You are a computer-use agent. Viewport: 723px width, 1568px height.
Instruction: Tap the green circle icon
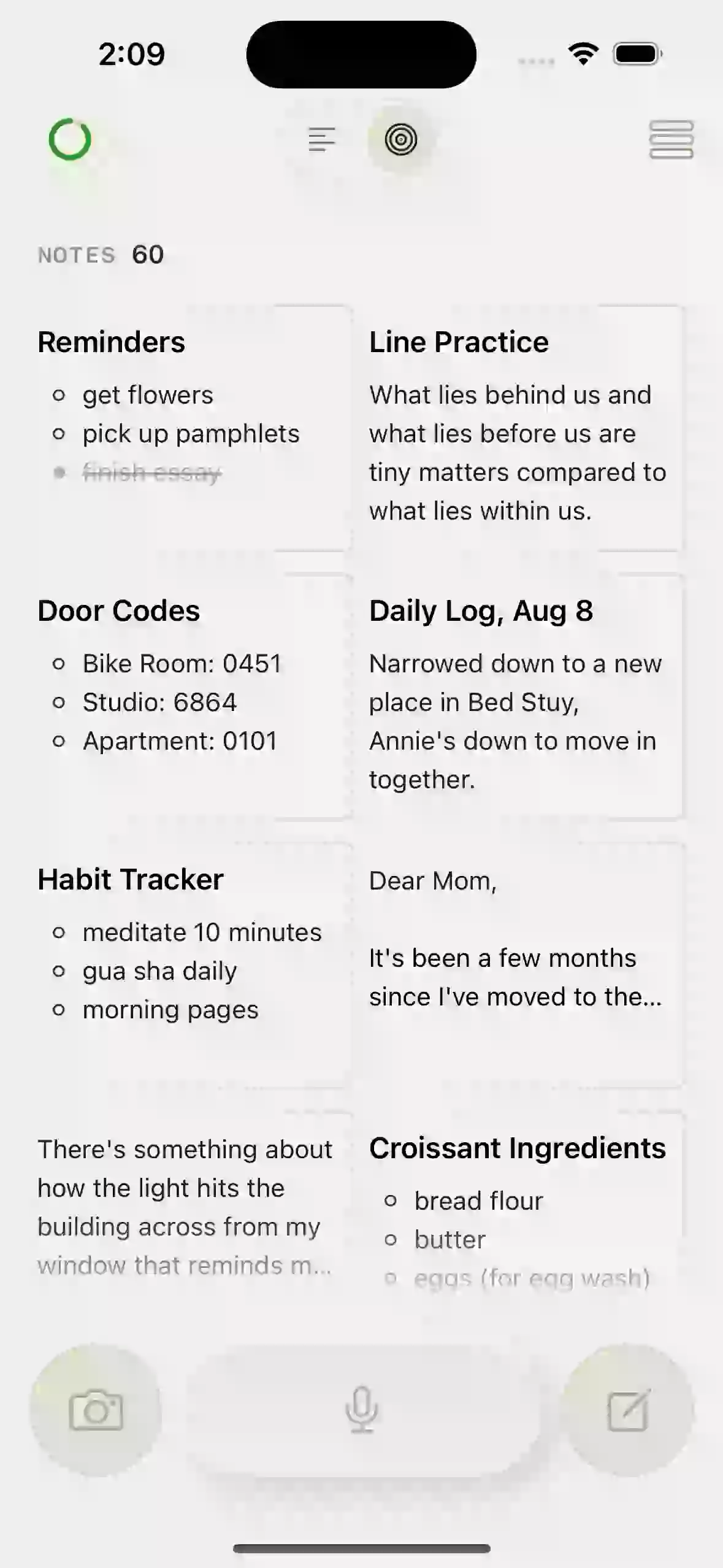pyautogui.click(x=70, y=139)
